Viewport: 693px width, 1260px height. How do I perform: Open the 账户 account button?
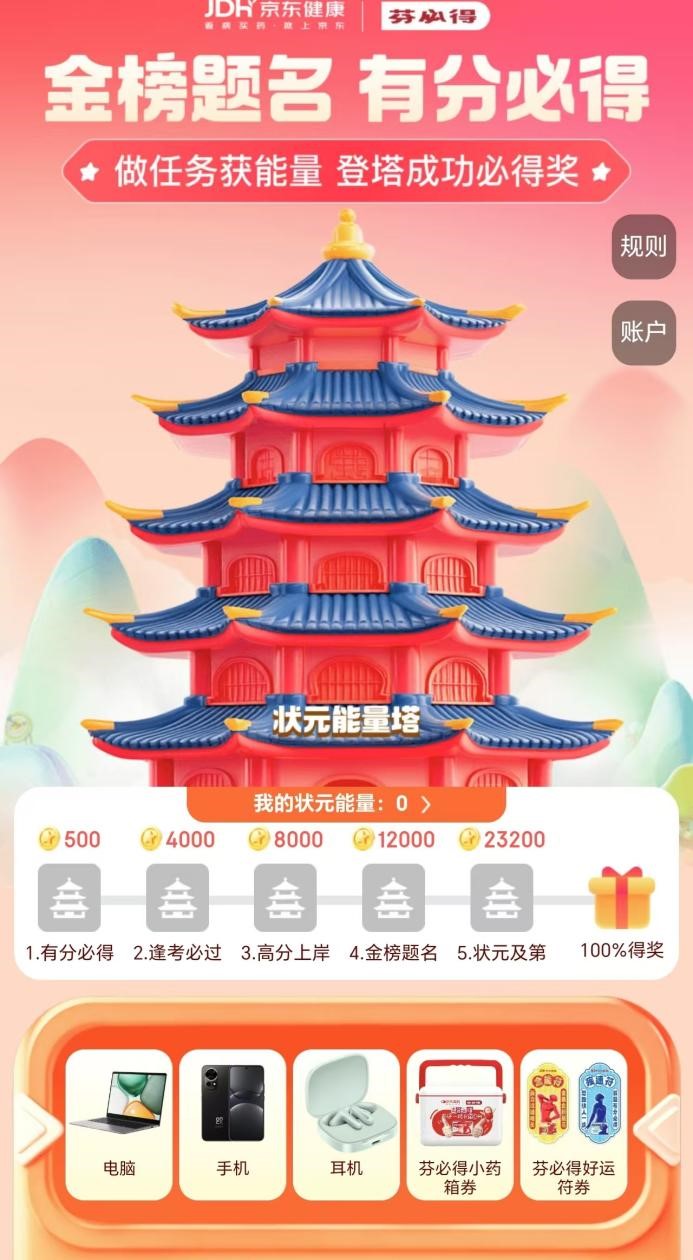tap(644, 332)
